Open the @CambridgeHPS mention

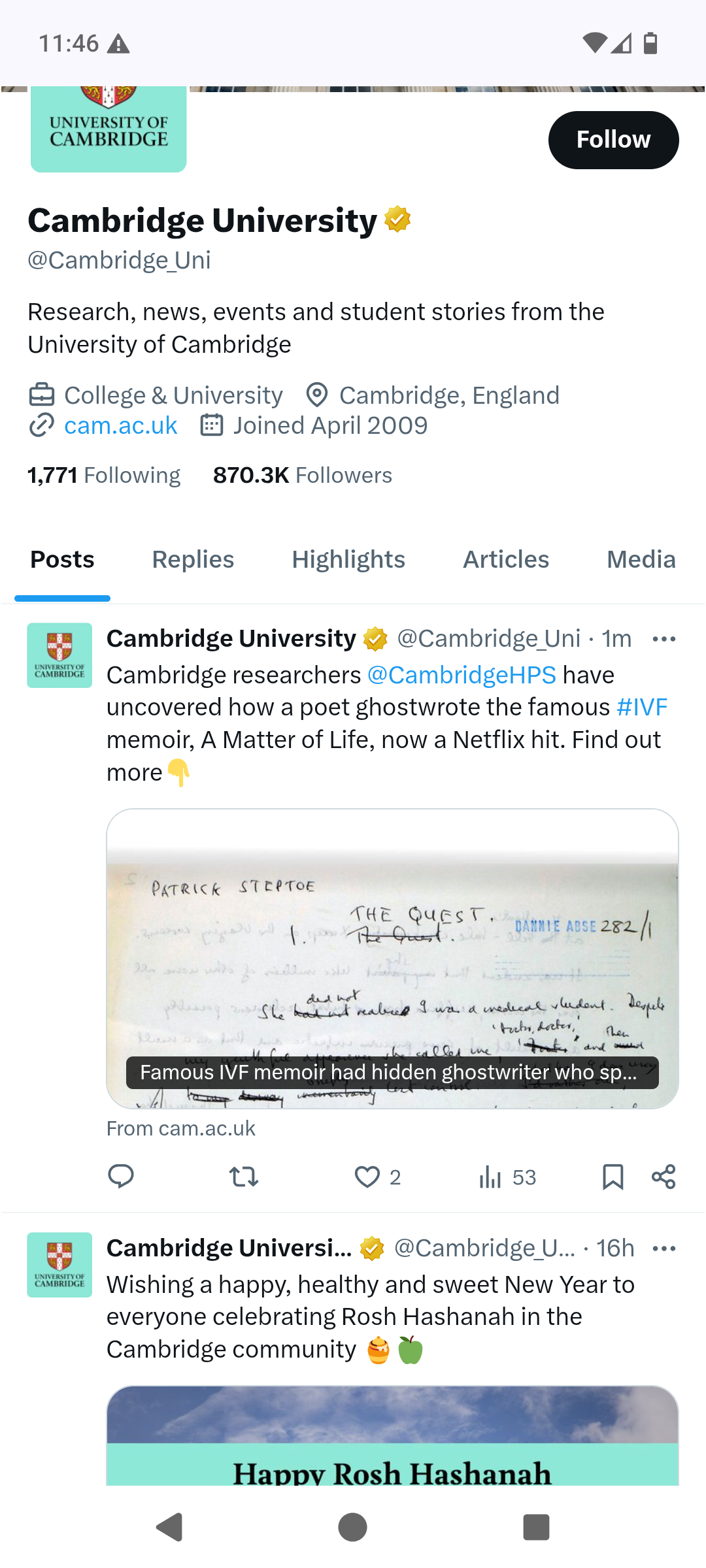coord(462,675)
